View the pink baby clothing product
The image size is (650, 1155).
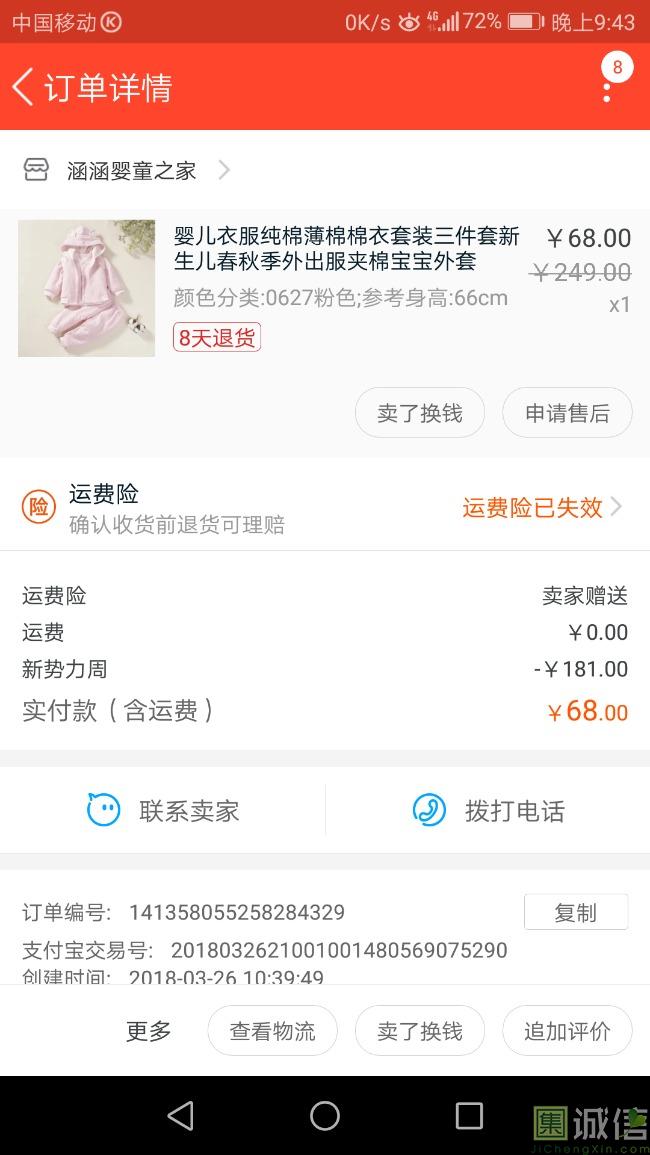(x=87, y=288)
